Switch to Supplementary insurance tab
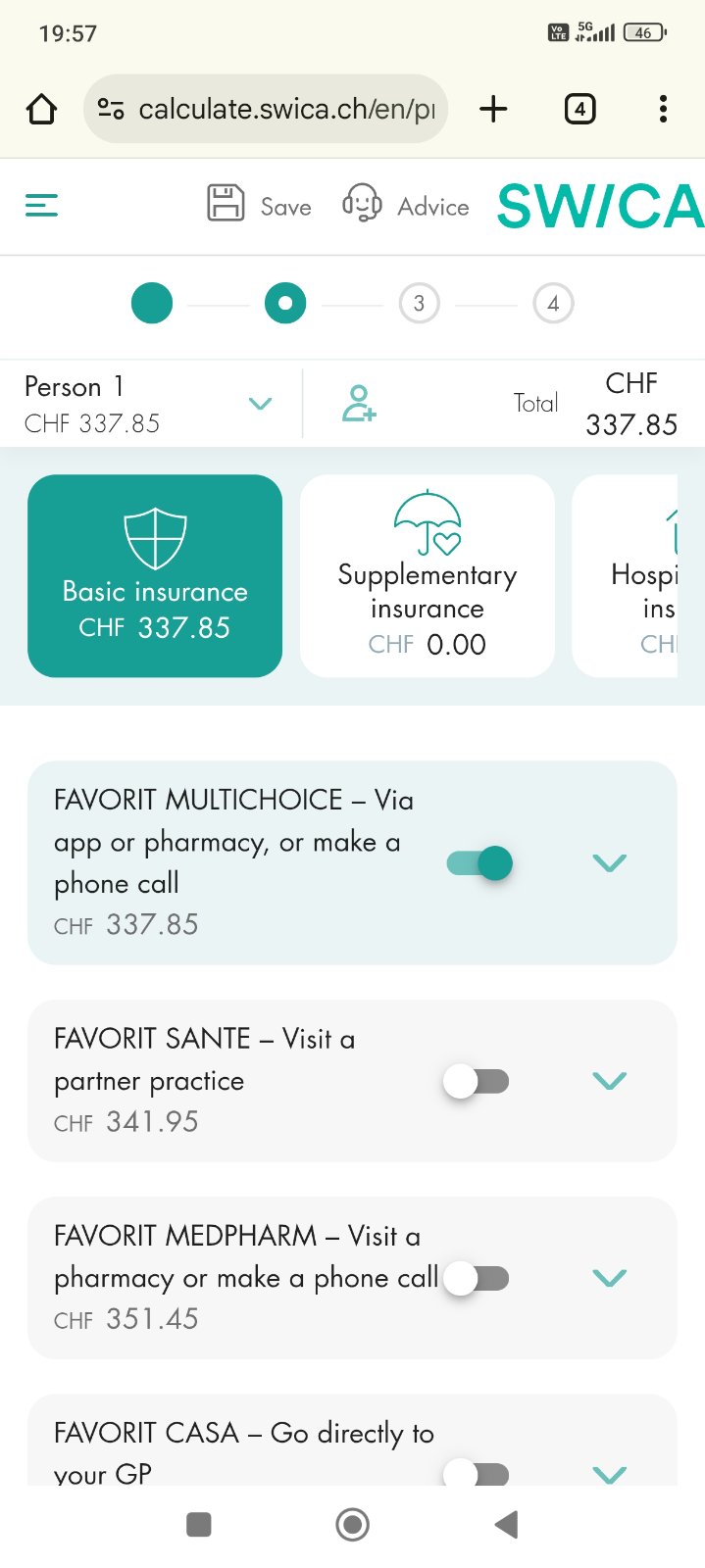 click(427, 575)
